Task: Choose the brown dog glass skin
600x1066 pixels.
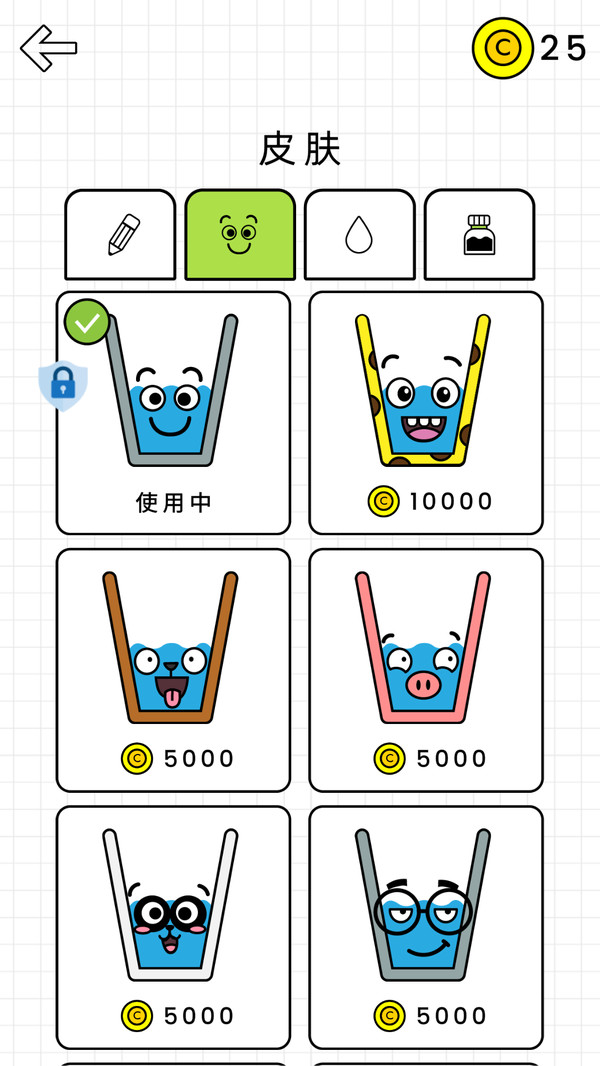Action: pos(173,670)
